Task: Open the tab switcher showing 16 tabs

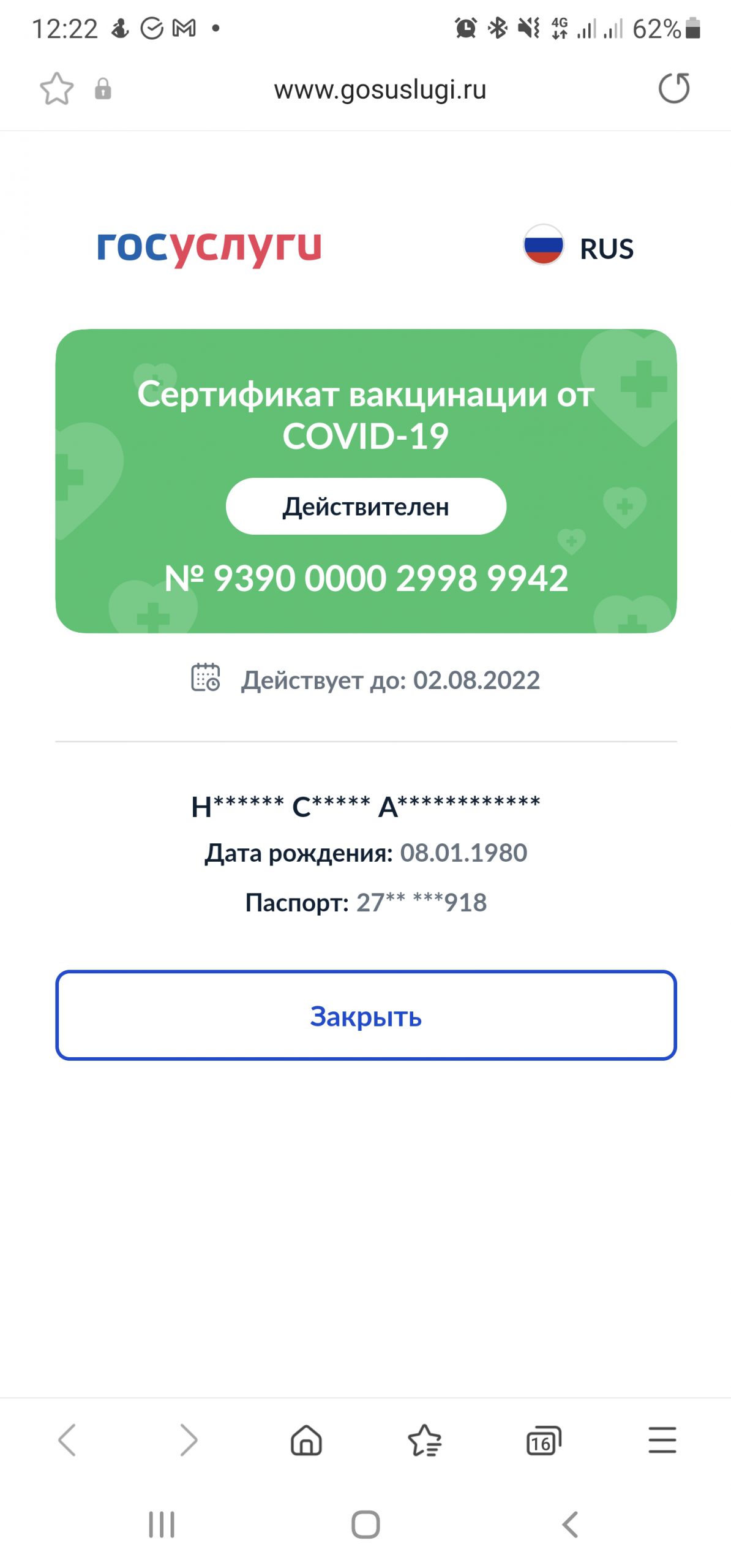Action: (x=544, y=1440)
